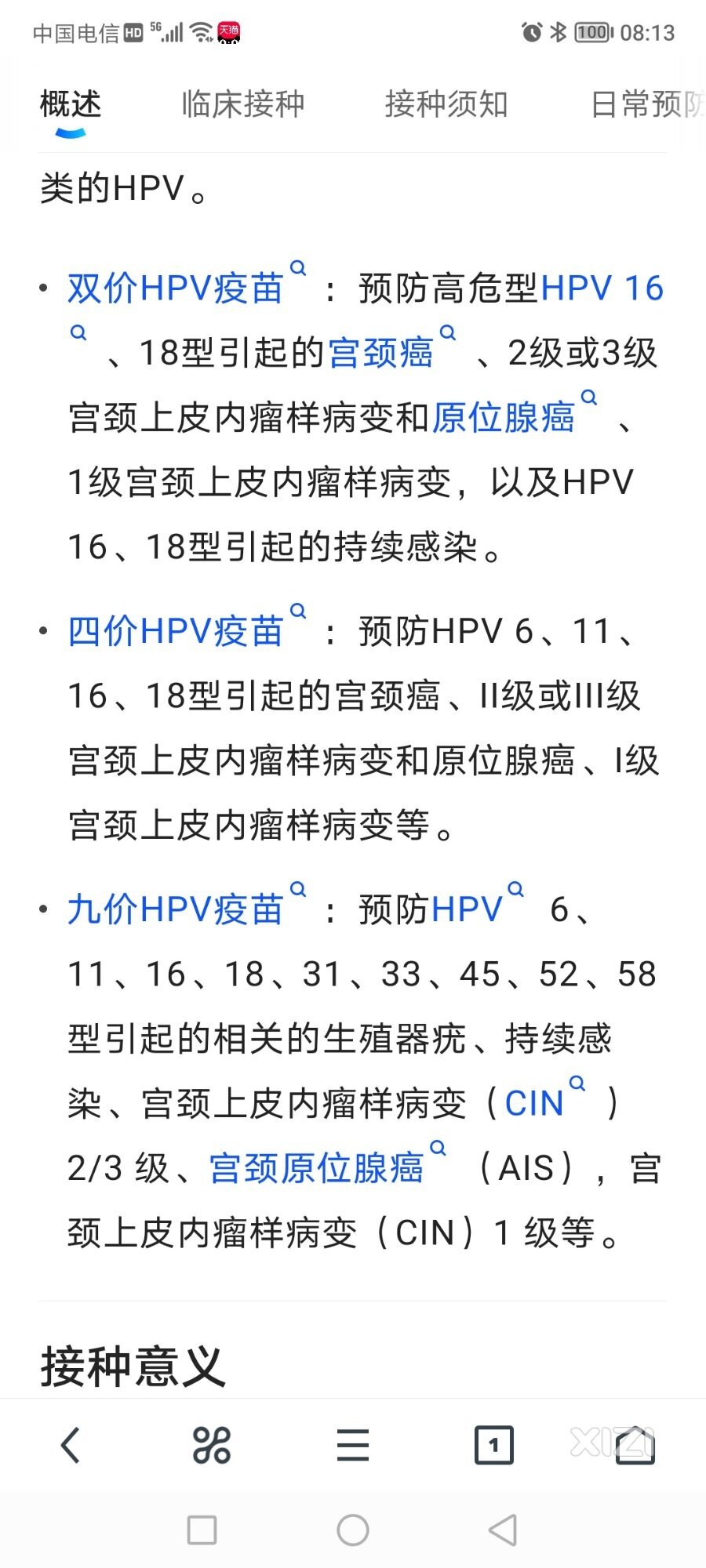Open the browser tab switcher
This screenshot has width=706, height=1568.
(x=494, y=1445)
